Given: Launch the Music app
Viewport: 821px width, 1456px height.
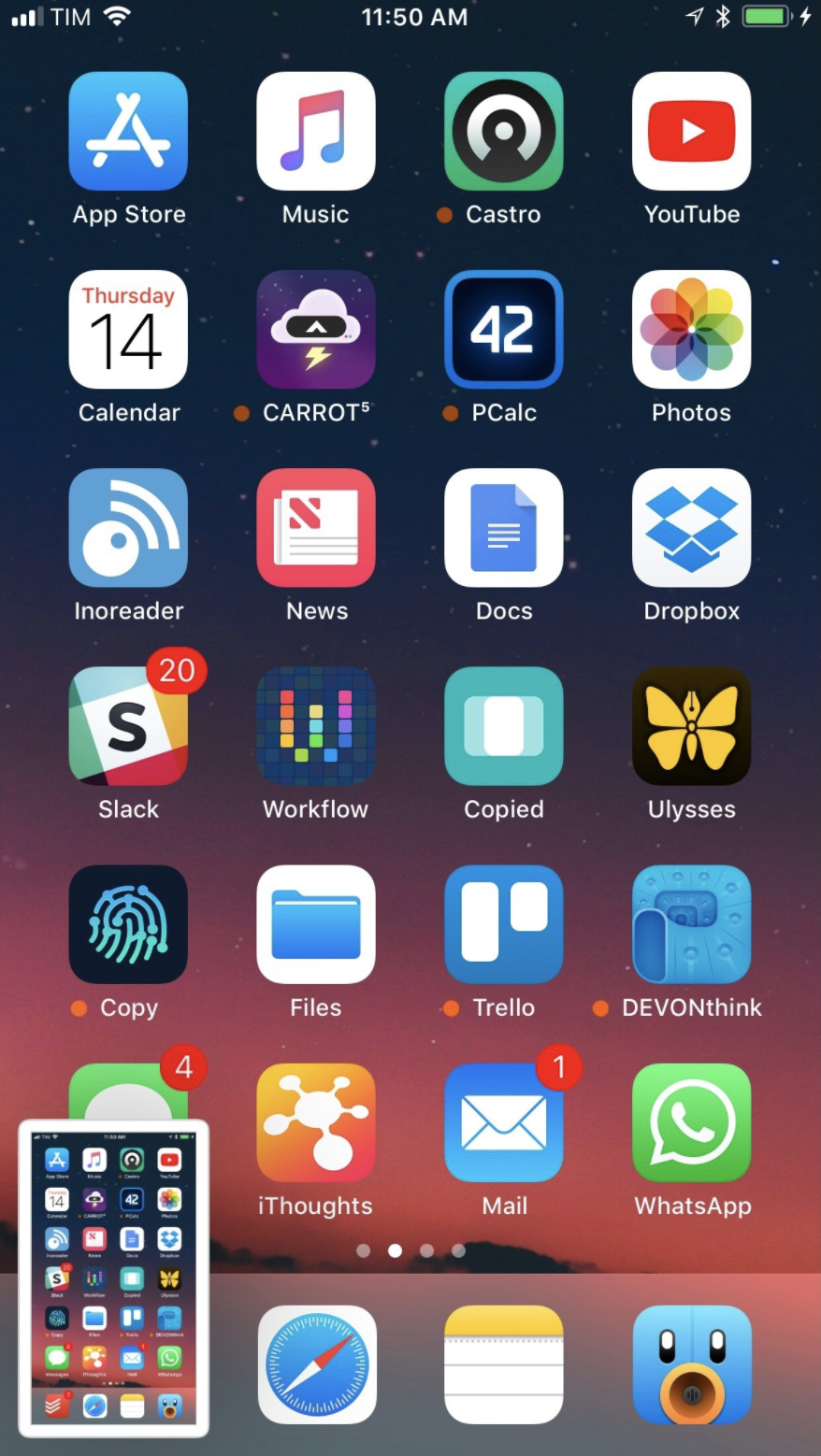Looking at the screenshot, I should coord(316,131).
